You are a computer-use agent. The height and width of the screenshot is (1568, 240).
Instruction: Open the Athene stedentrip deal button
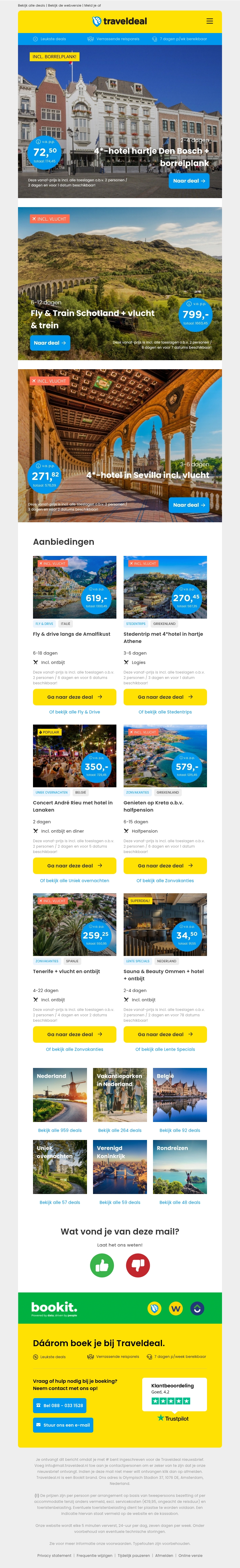click(165, 697)
